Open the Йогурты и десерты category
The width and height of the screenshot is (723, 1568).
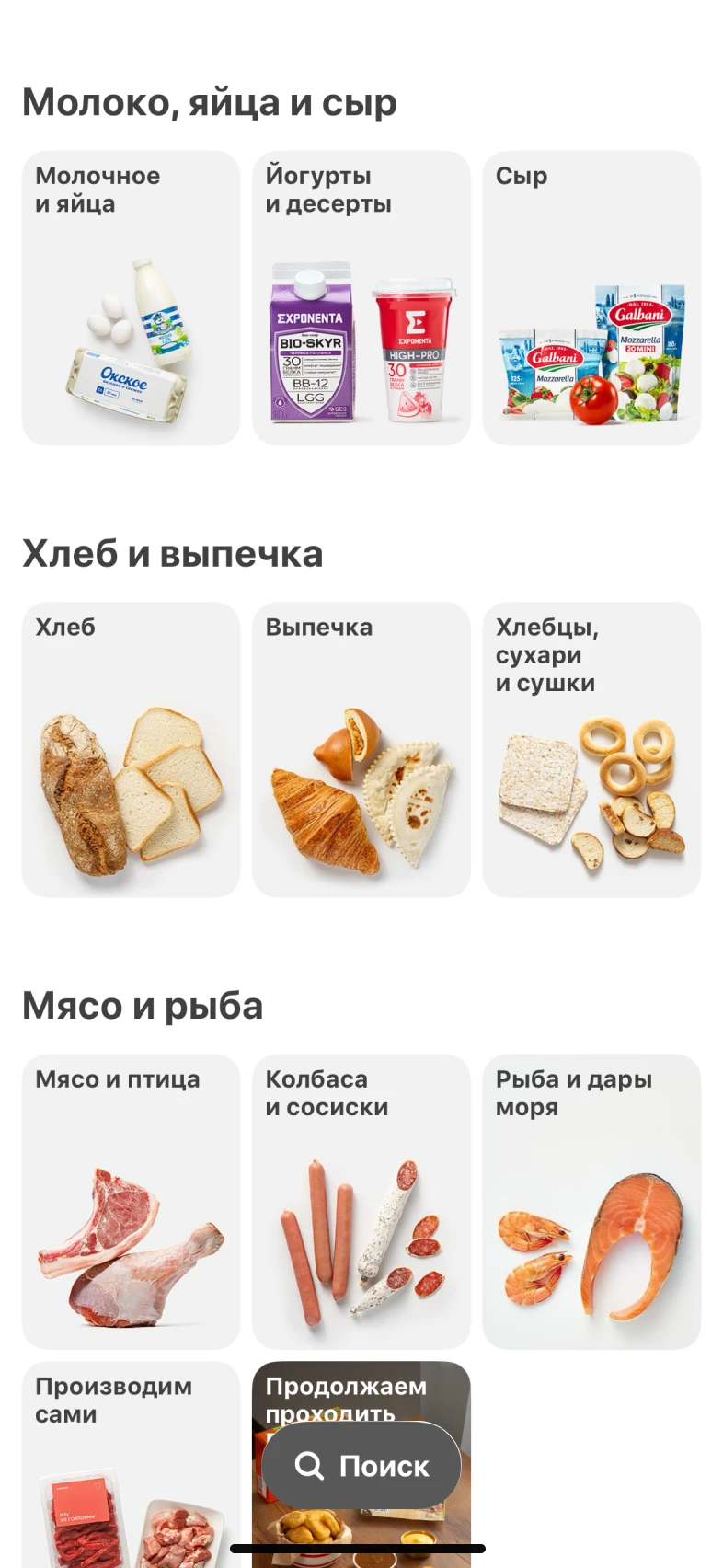click(x=361, y=298)
